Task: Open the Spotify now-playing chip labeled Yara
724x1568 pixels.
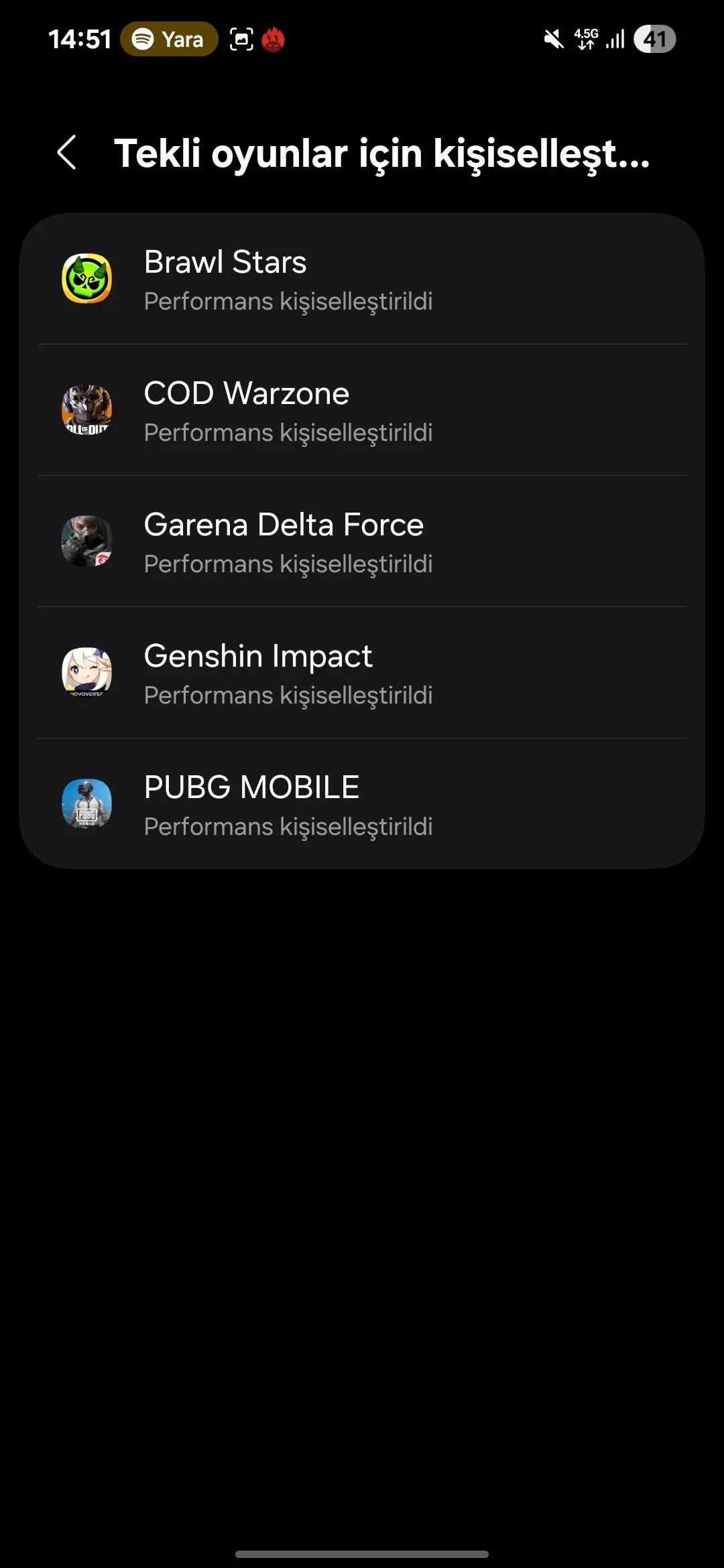Action: (169, 40)
